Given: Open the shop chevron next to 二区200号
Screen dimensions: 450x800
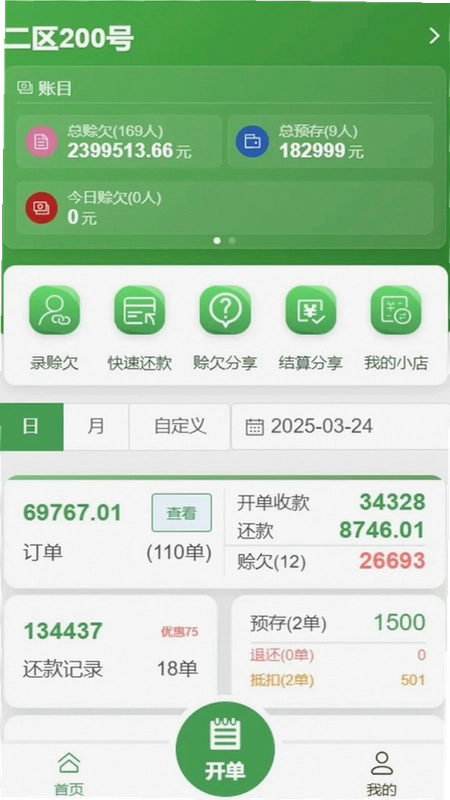Looking at the screenshot, I should [434, 36].
